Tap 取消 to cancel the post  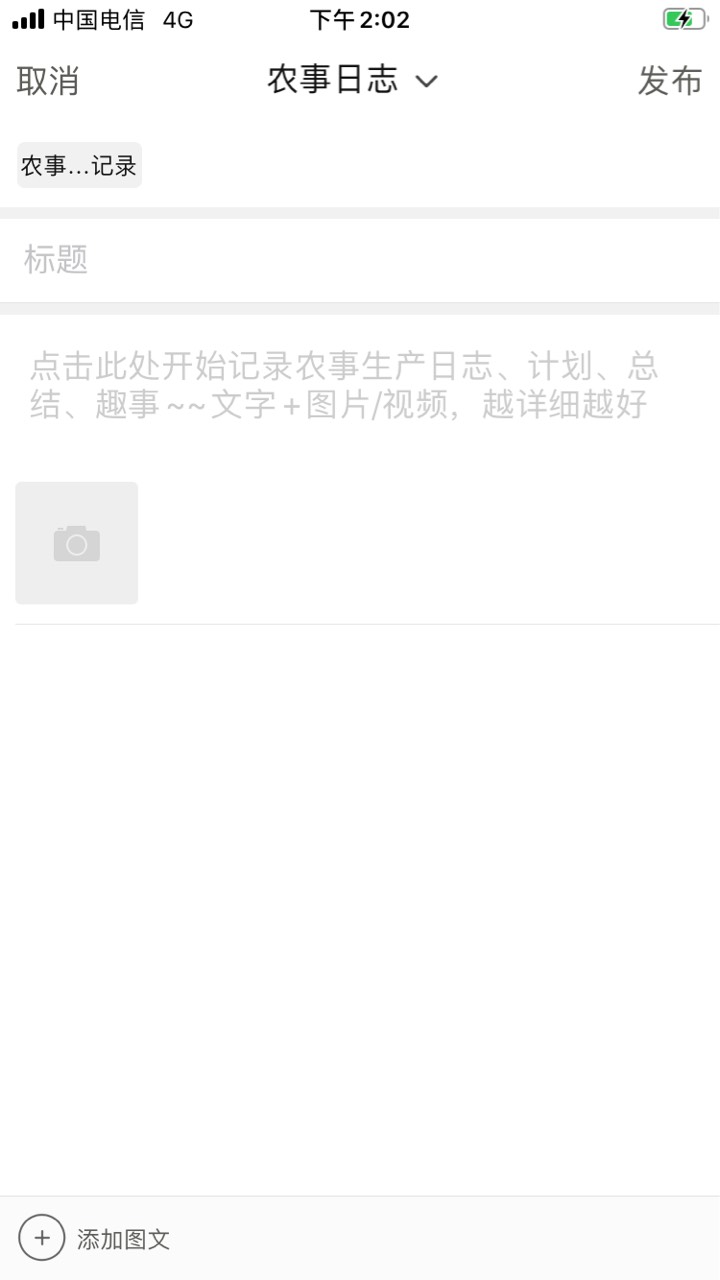48,81
